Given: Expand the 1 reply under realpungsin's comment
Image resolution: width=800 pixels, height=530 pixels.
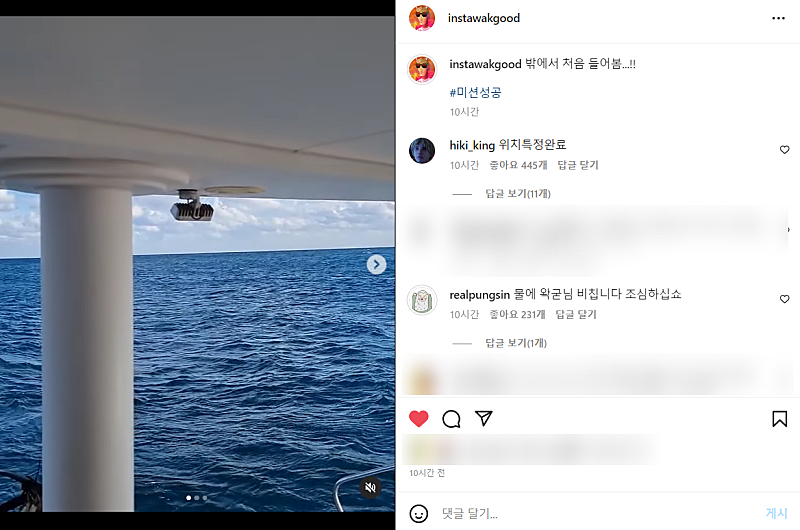Looking at the screenshot, I should point(515,343).
